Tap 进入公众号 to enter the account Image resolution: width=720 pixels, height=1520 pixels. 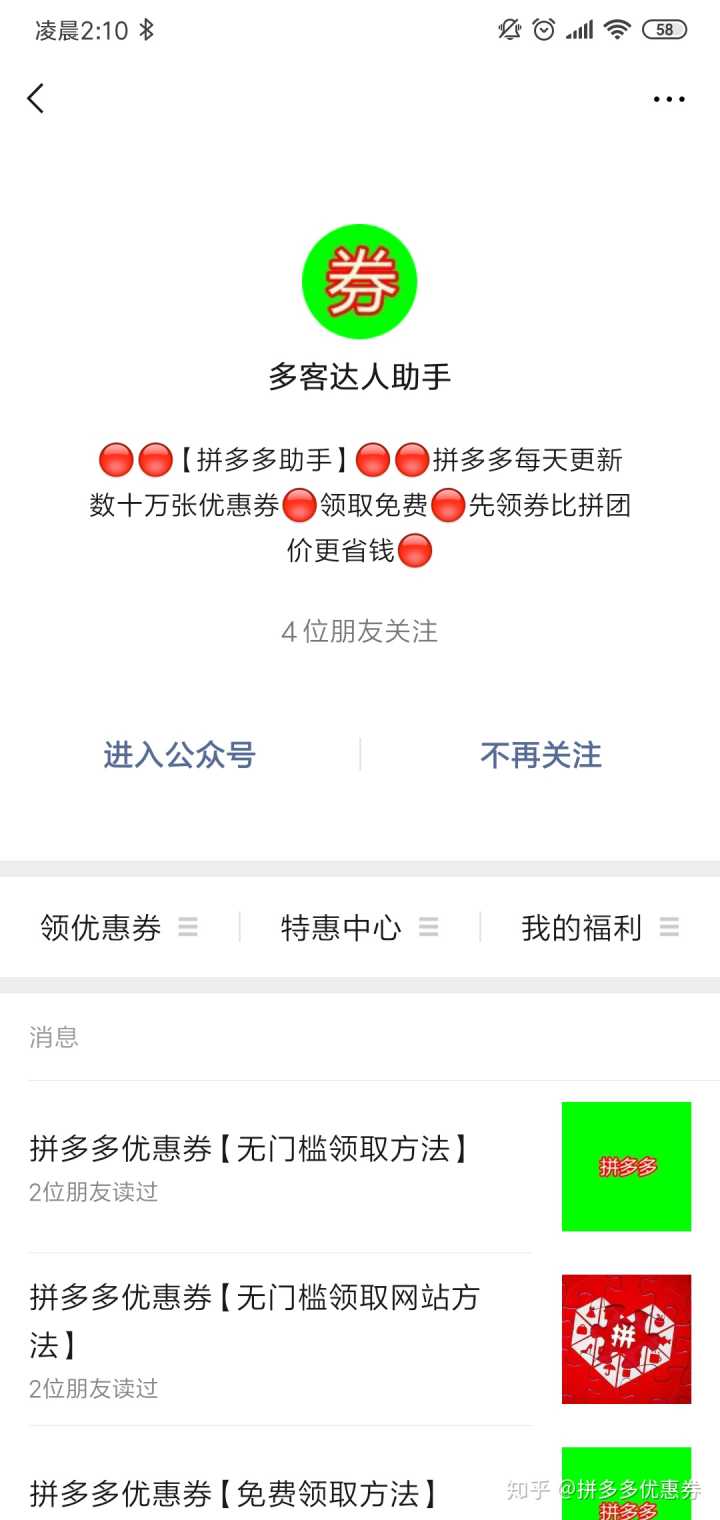tap(180, 755)
